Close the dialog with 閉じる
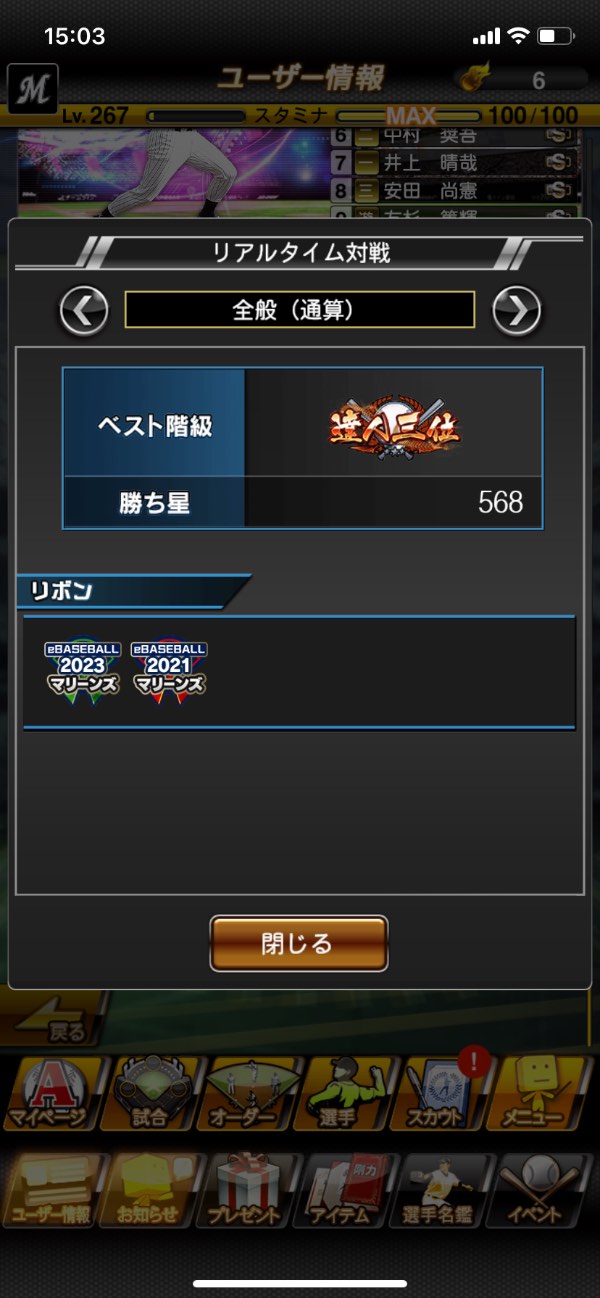 point(298,943)
